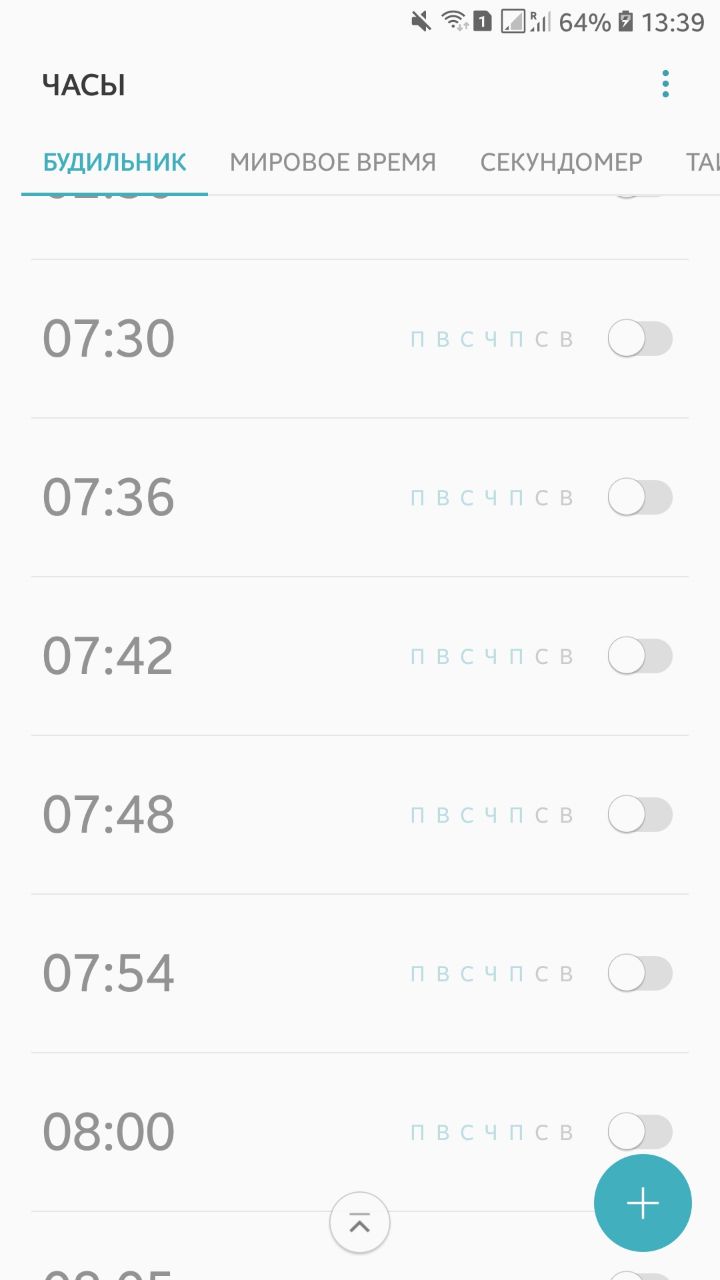Switch to the Секундомер tab
This screenshot has height=1280, width=720.
pos(561,162)
